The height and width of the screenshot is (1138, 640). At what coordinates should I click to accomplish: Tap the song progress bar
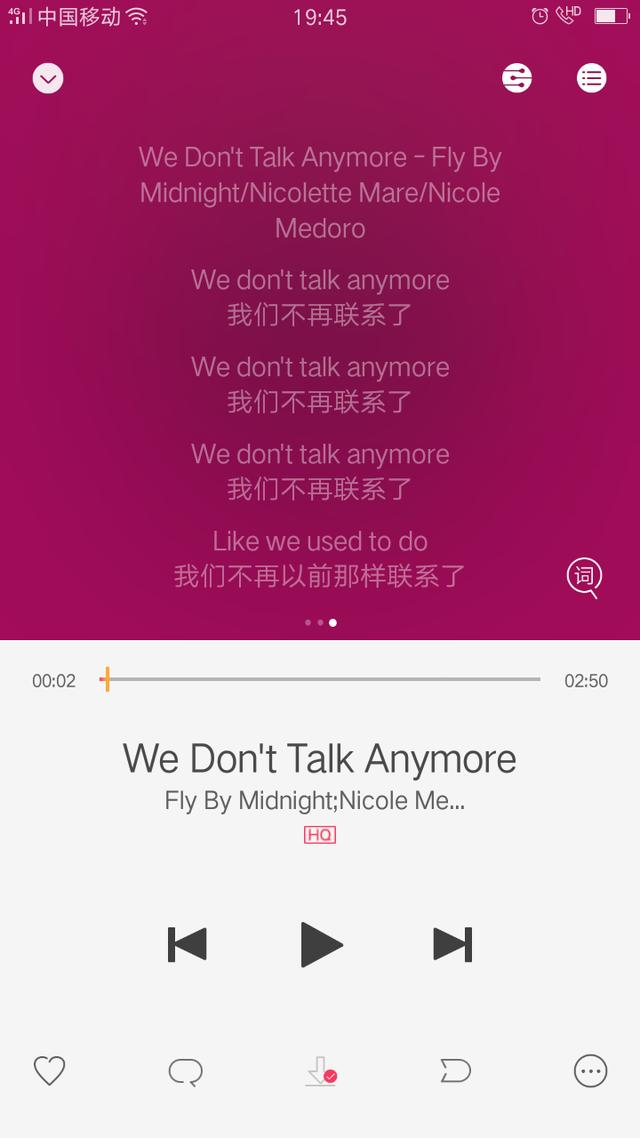tap(320, 679)
